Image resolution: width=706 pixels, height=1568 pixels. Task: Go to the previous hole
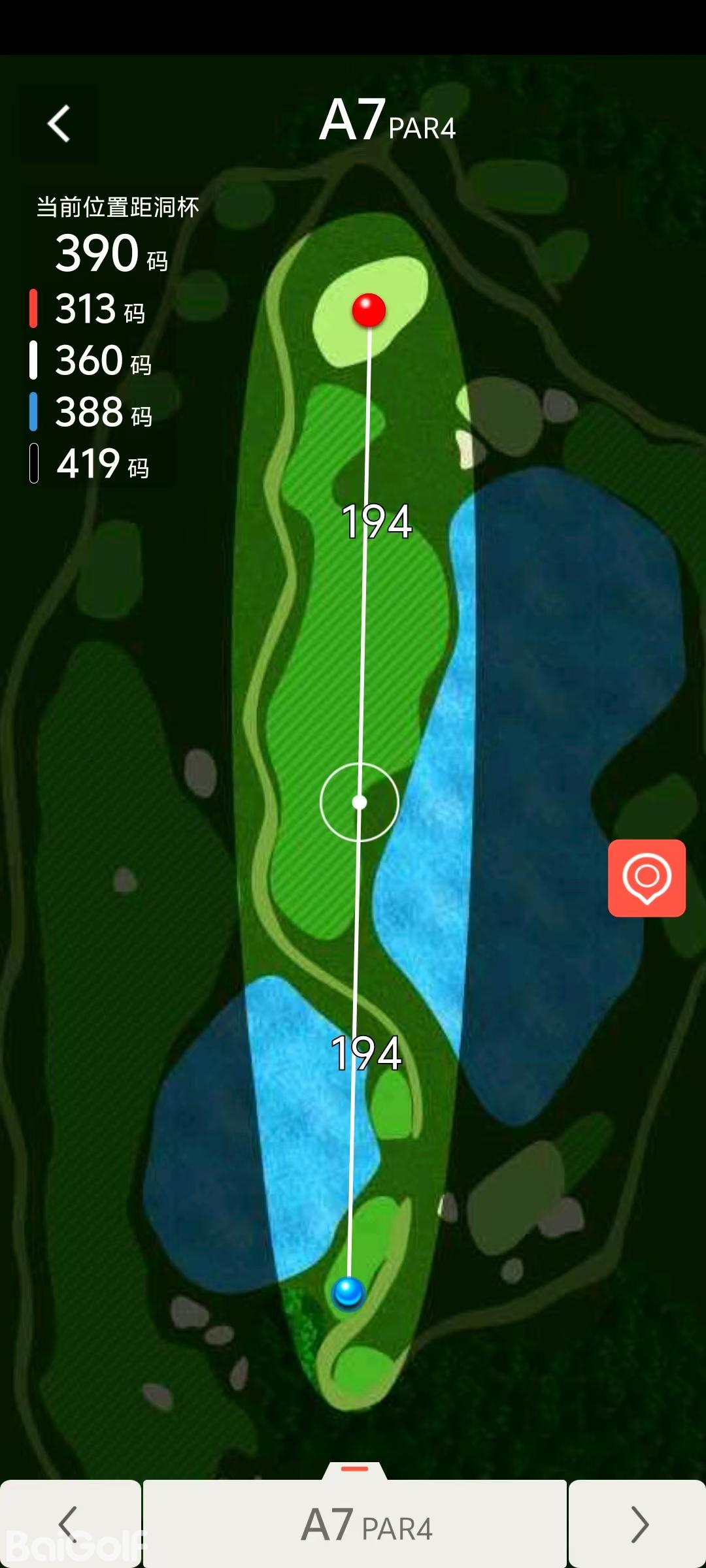(x=69, y=1524)
